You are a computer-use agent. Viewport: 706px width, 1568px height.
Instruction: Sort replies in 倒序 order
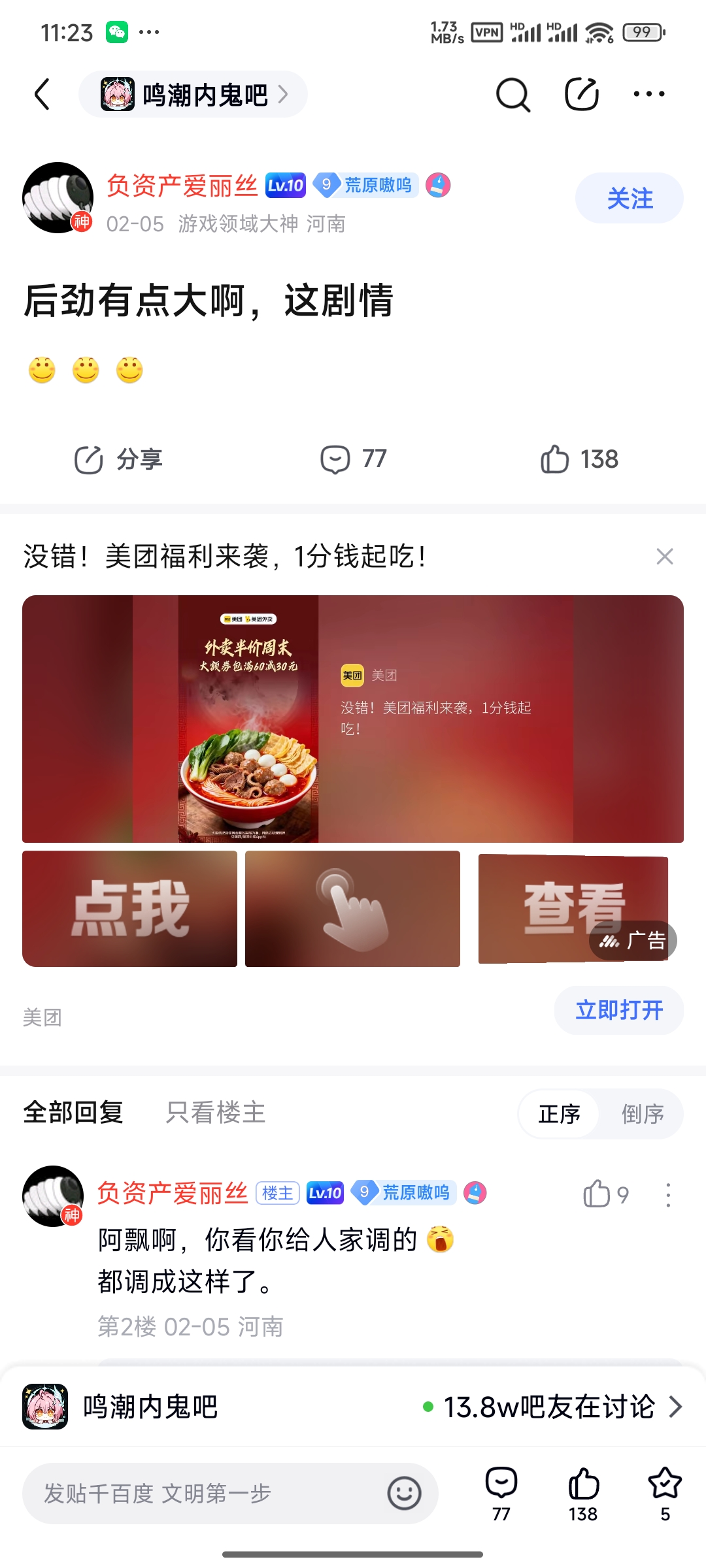(x=642, y=1114)
